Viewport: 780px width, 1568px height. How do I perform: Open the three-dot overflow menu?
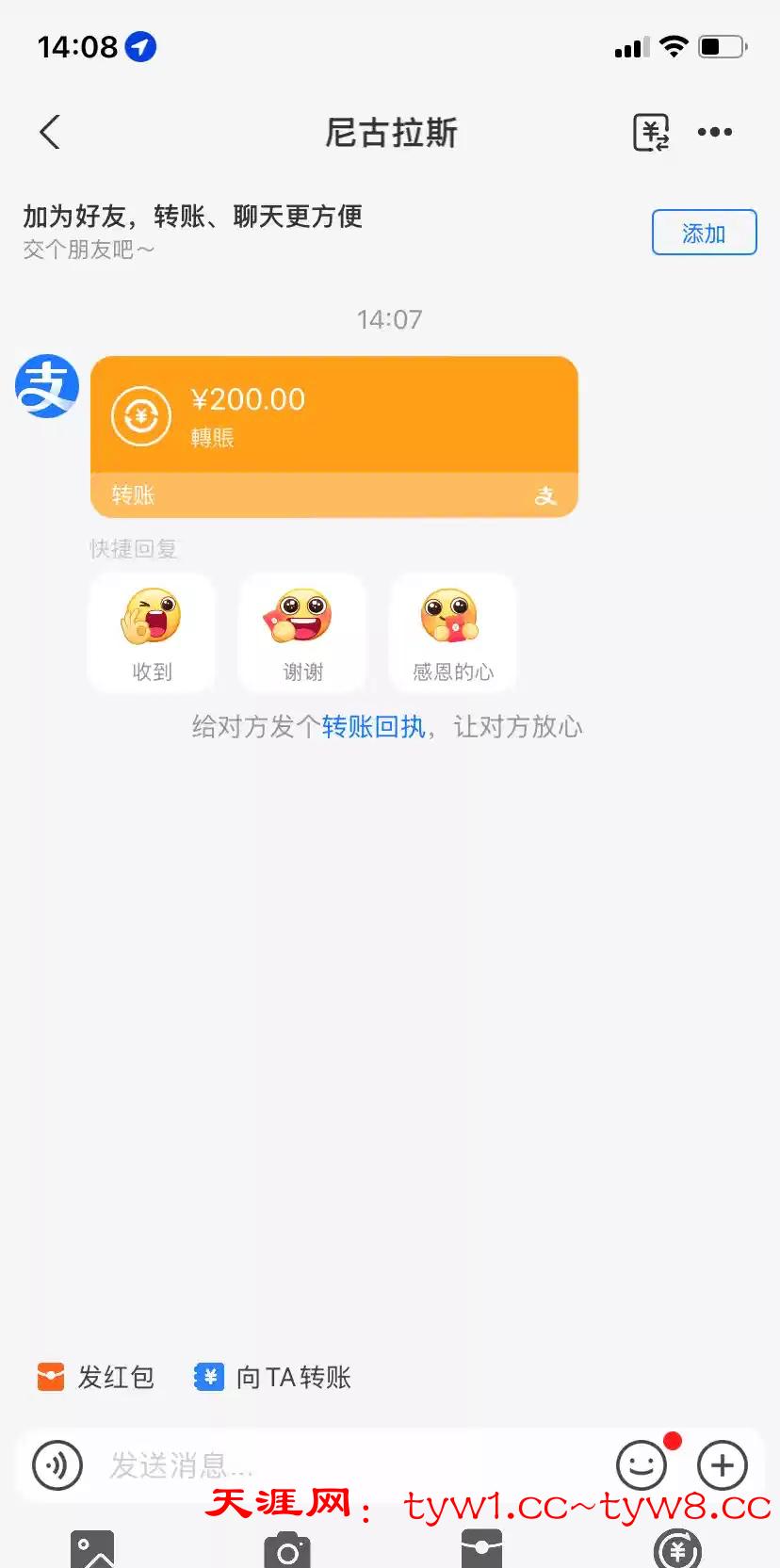(715, 133)
